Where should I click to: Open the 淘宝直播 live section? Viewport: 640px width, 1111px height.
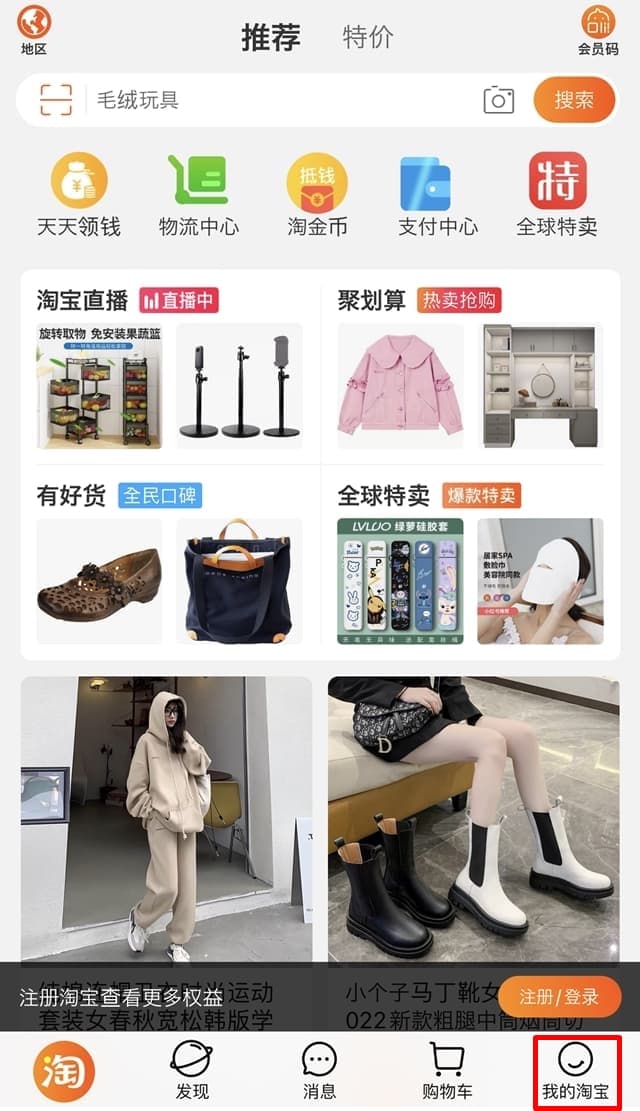pyautogui.click(x=83, y=300)
